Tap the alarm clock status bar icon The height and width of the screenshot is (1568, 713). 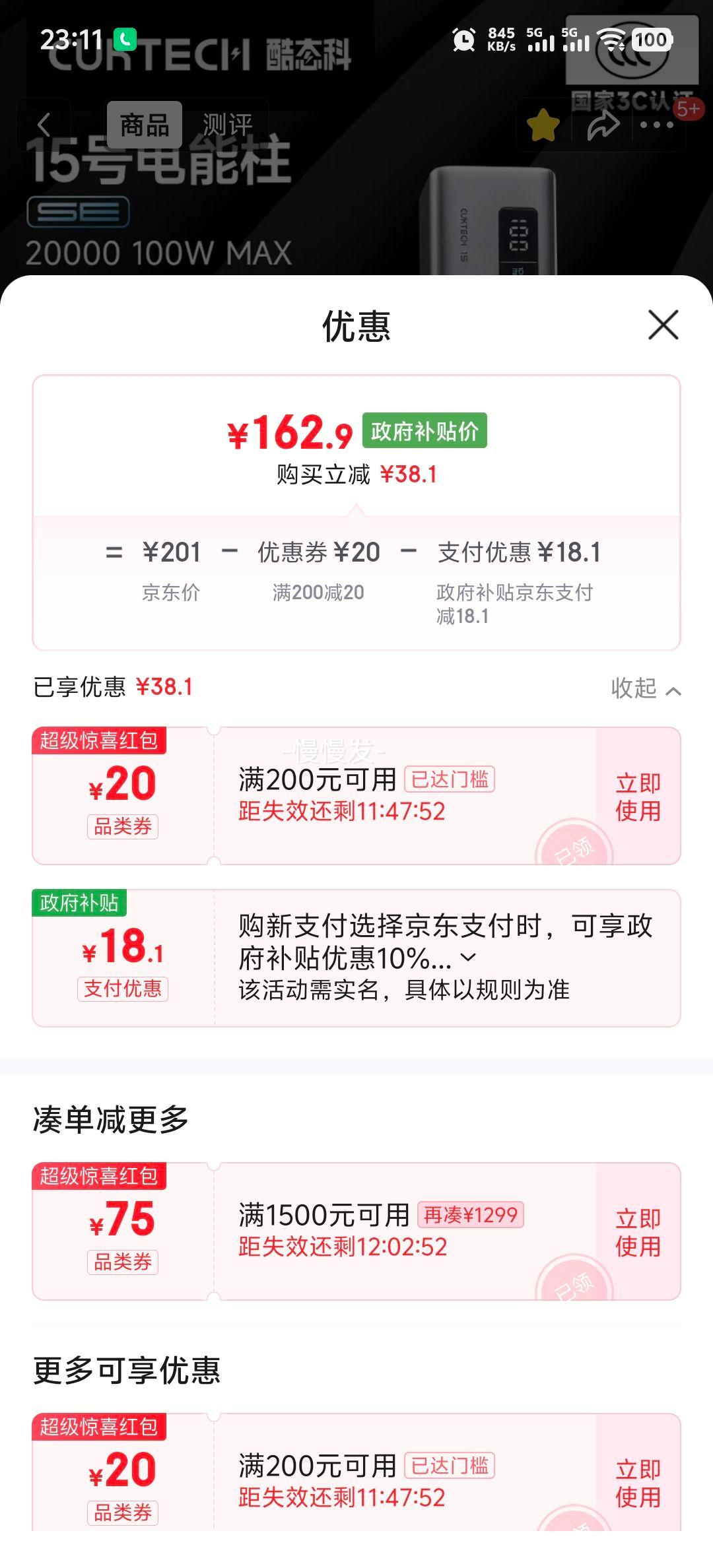464,40
